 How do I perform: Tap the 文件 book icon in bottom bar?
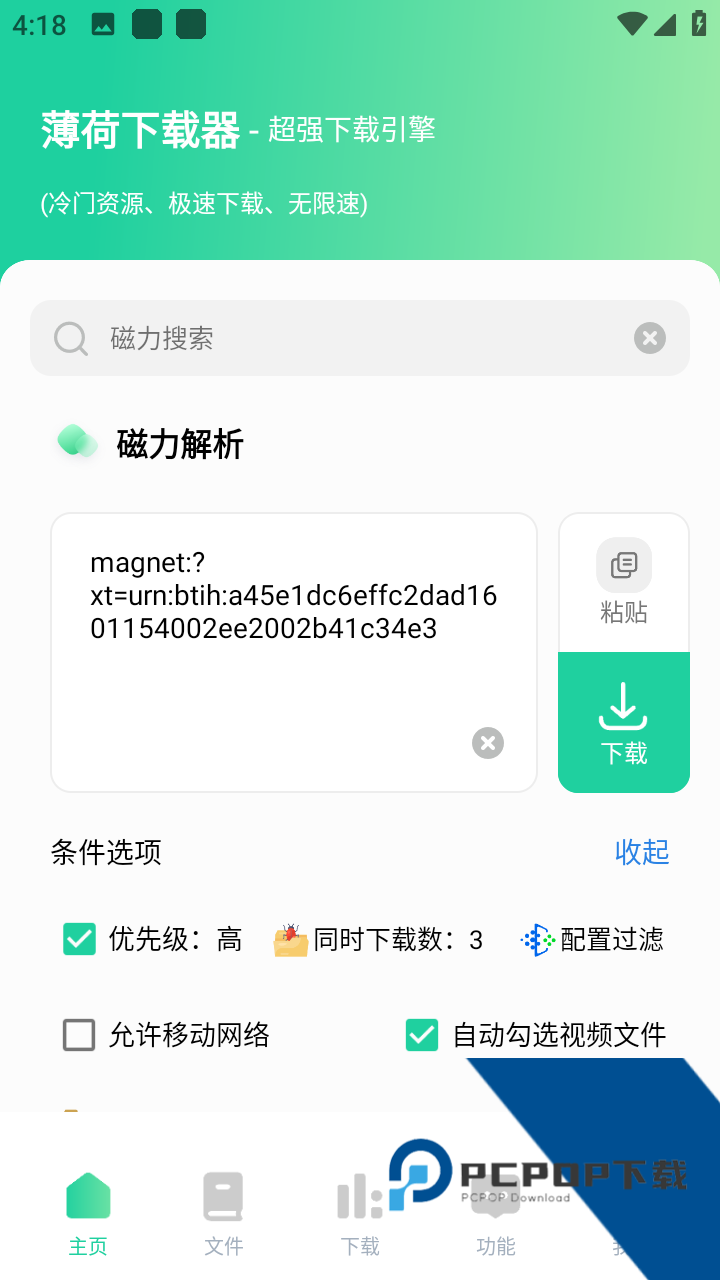tap(223, 1195)
